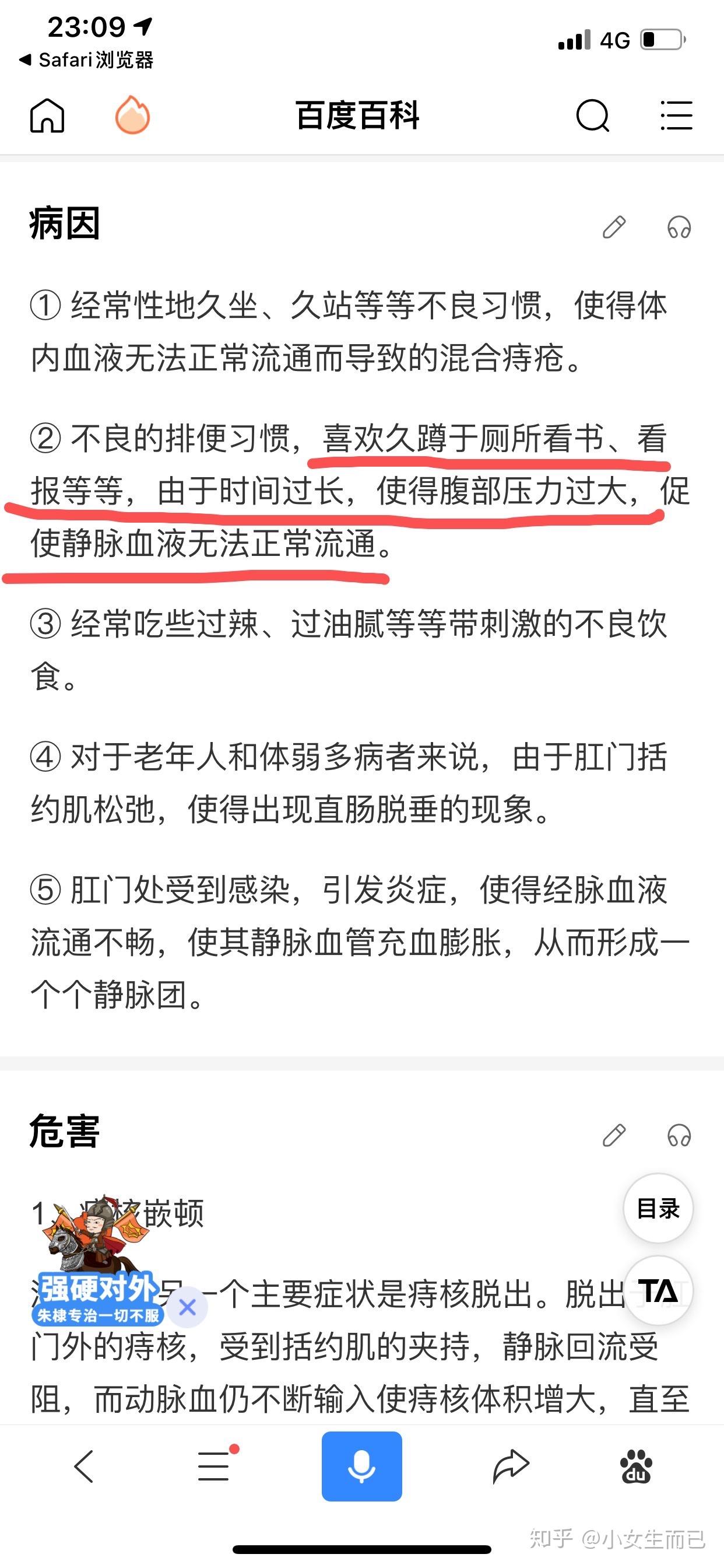
Task: Share this article
Action: point(510,1466)
